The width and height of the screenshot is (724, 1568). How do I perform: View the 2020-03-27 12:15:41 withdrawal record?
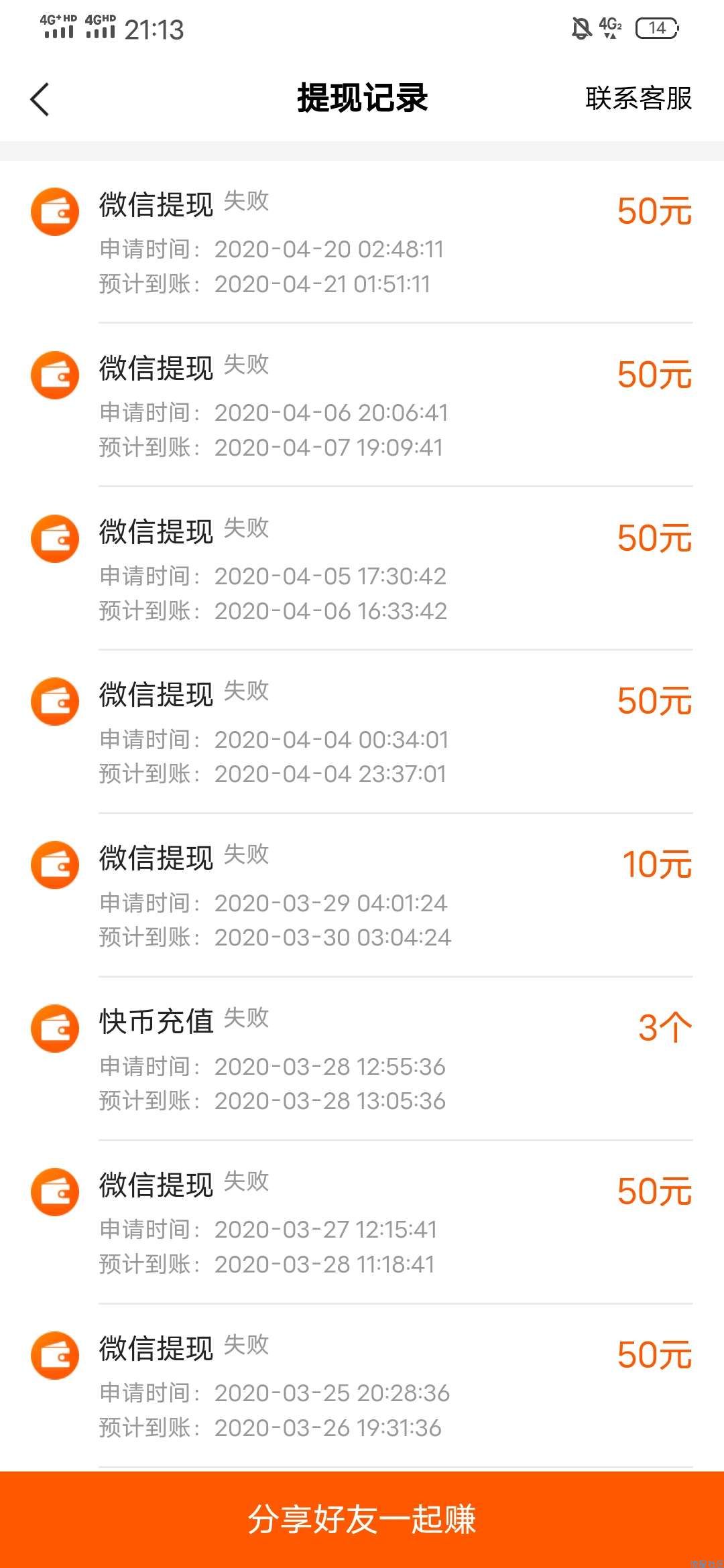(x=362, y=1222)
